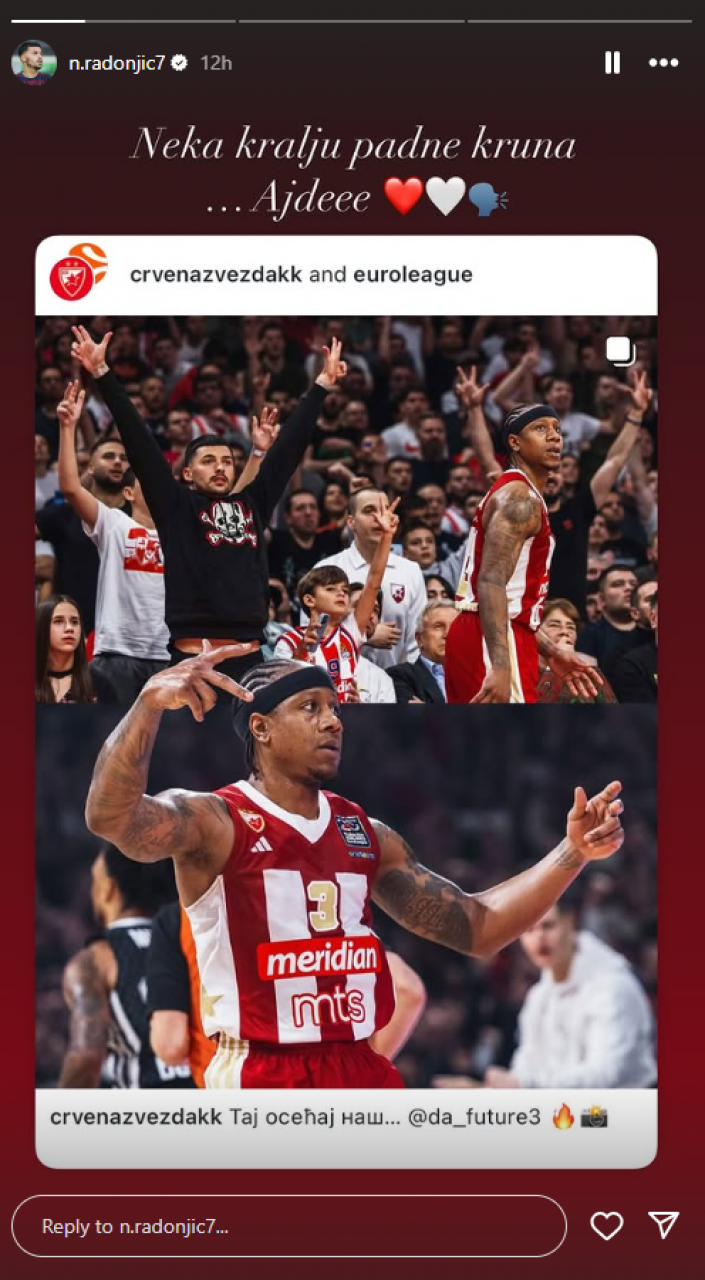705x1280 pixels.
Task: Type a reply to n.radonjic7
Action: click(288, 1226)
